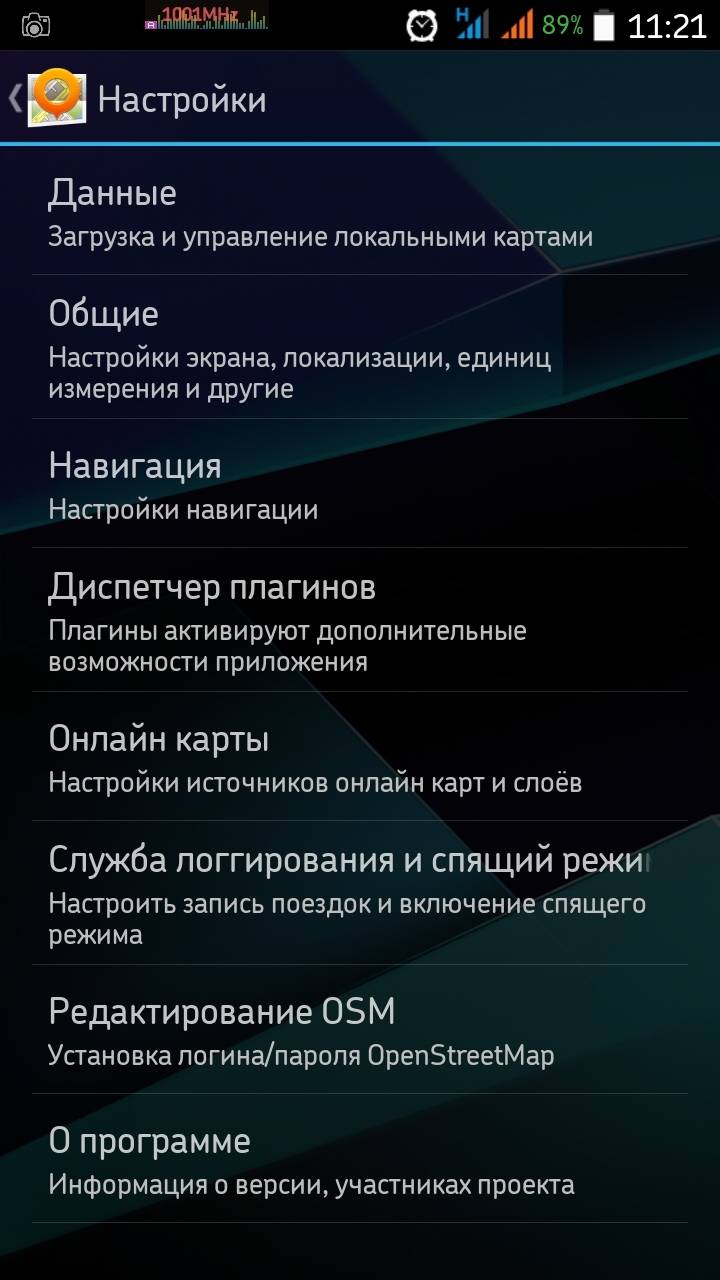Open Диспетчер плагинов
The height and width of the screenshot is (1280, 720).
pos(360,620)
